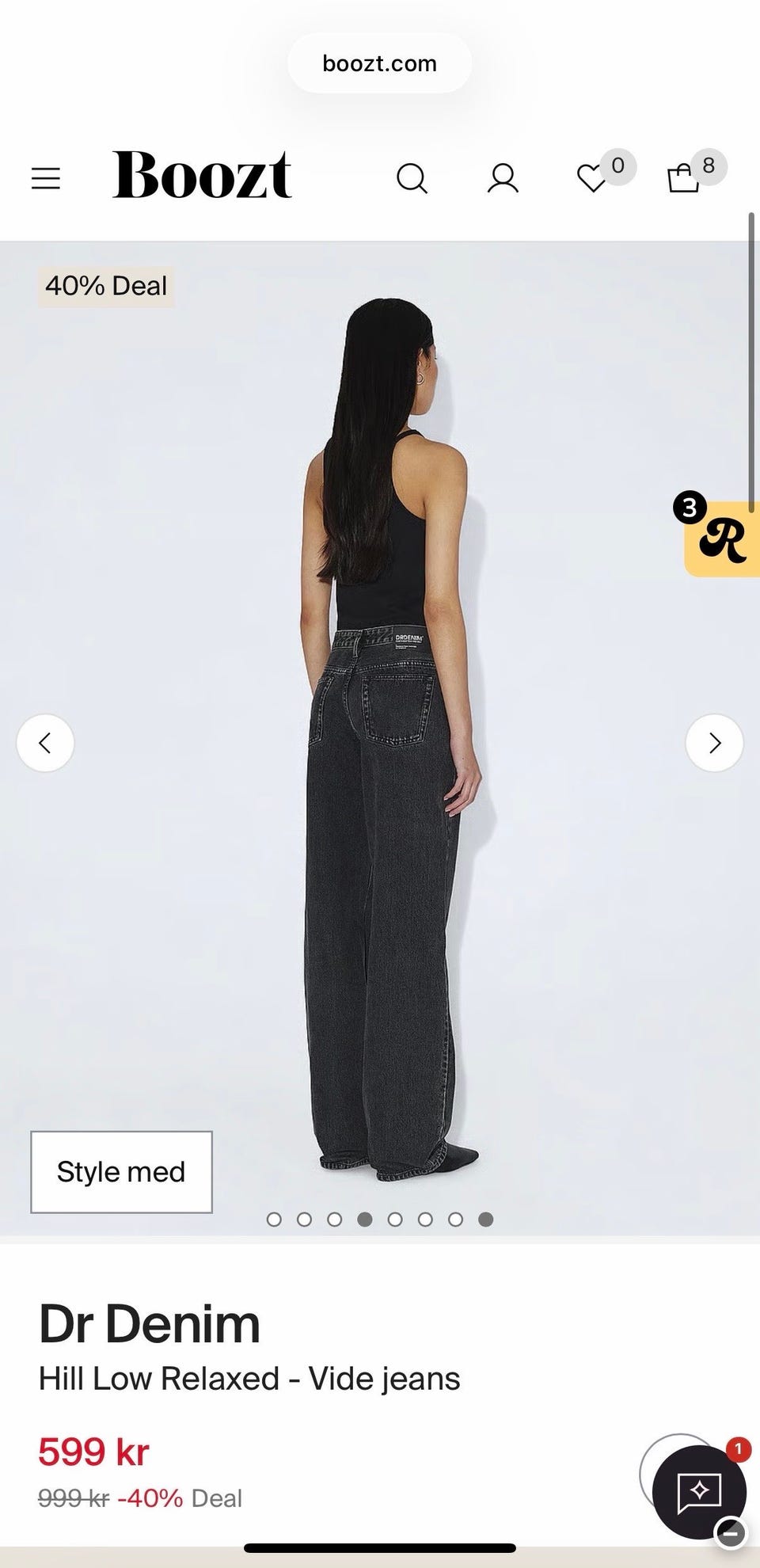Tap the Style med button

coord(121,1172)
